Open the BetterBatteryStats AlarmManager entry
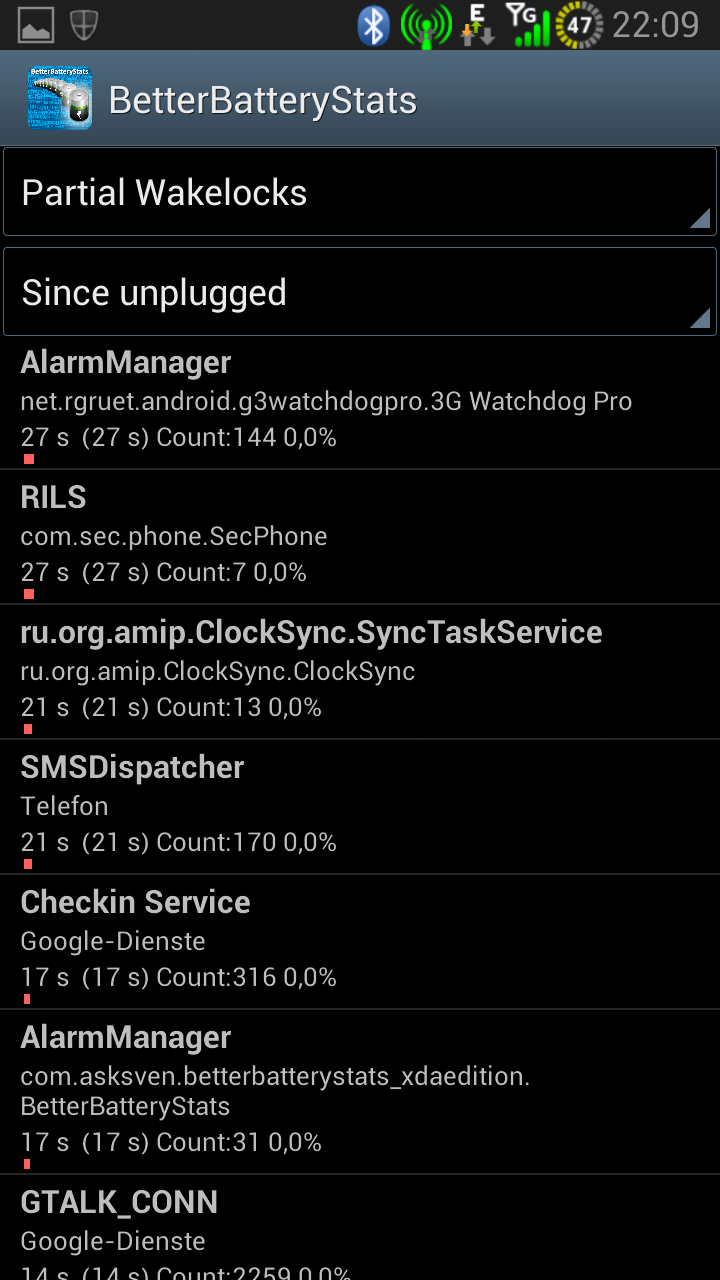Image resolution: width=720 pixels, height=1280 pixels. 360,1092
